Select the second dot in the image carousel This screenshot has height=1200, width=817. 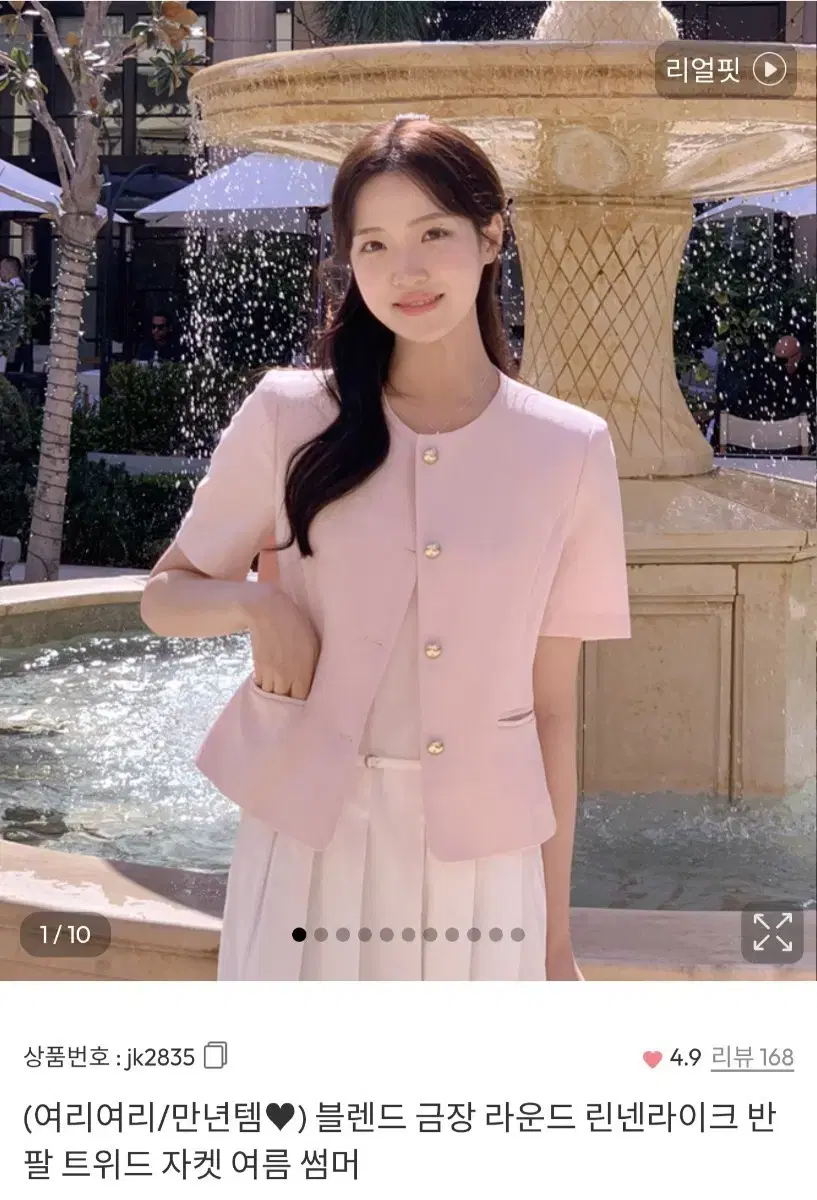pos(321,935)
